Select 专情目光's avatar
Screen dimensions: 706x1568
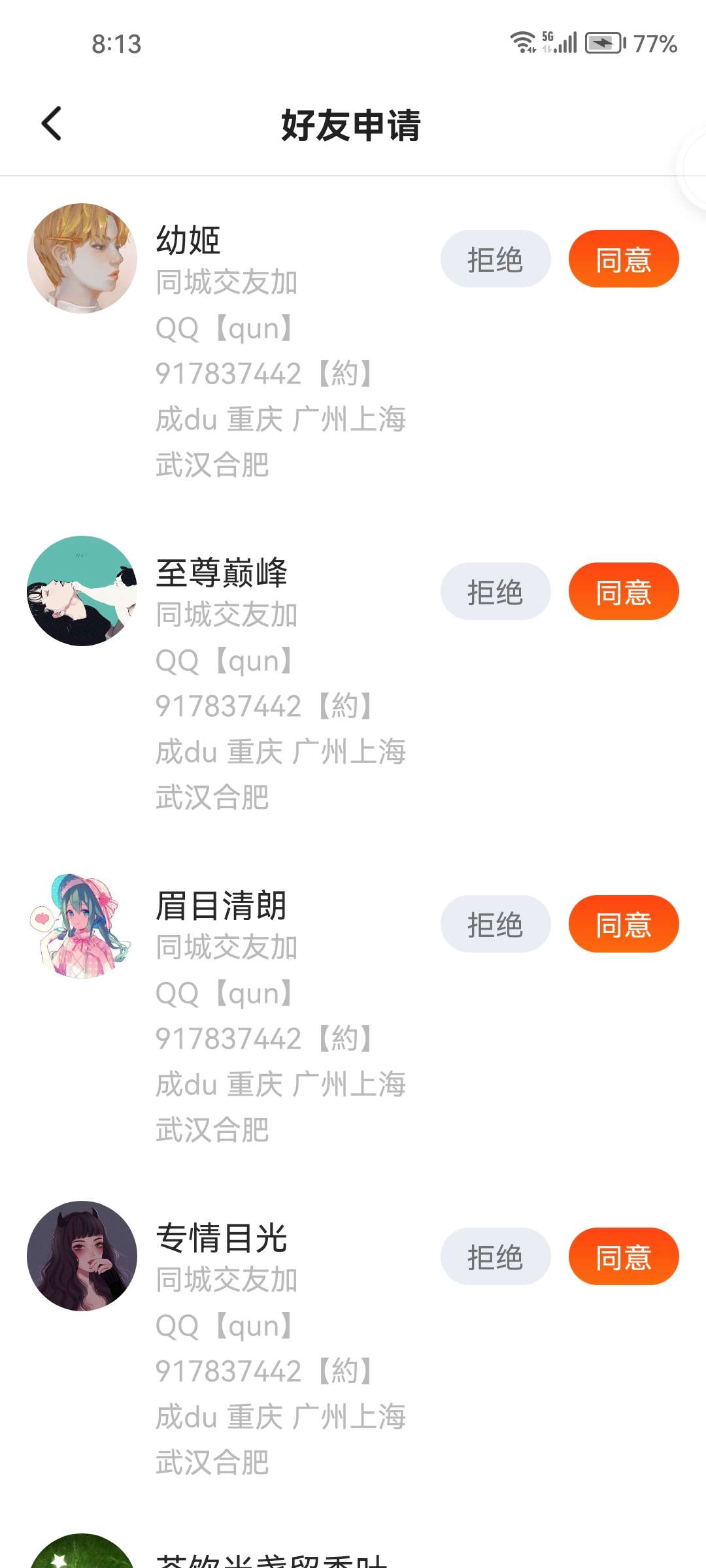click(x=82, y=1256)
